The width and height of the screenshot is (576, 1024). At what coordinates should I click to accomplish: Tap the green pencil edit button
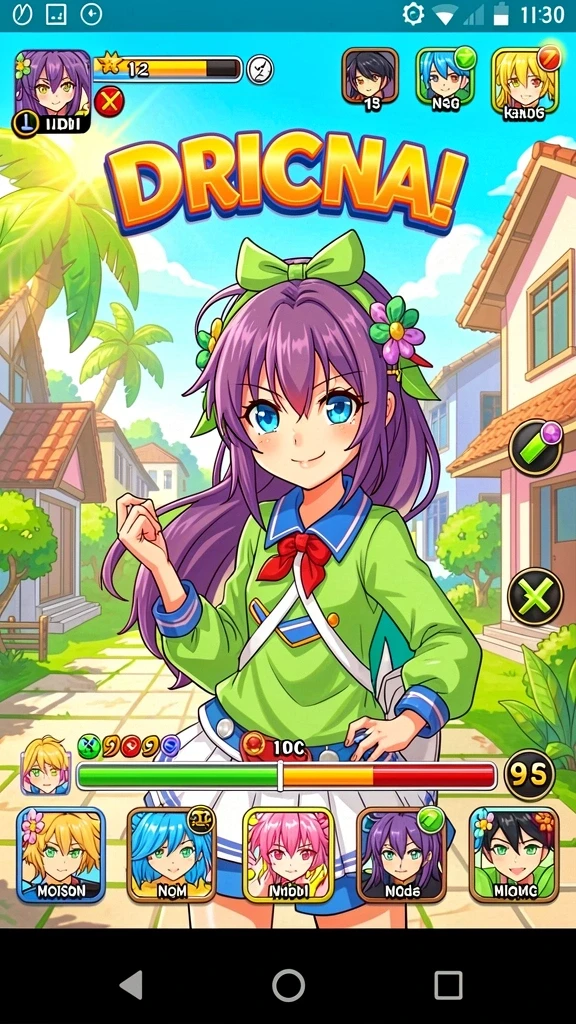(x=536, y=447)
